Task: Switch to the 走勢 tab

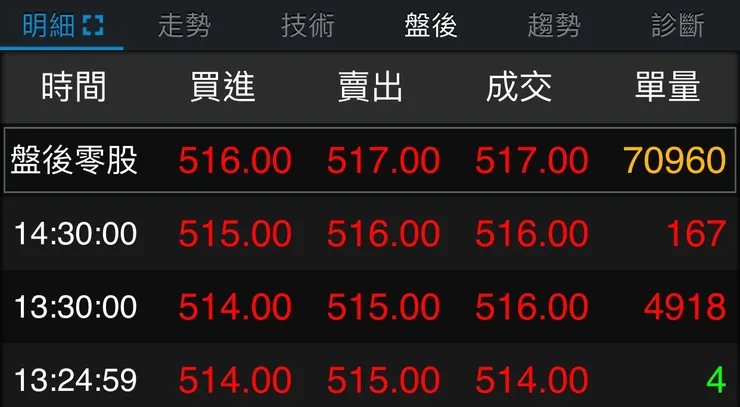Action: click(x=184, y=25)
